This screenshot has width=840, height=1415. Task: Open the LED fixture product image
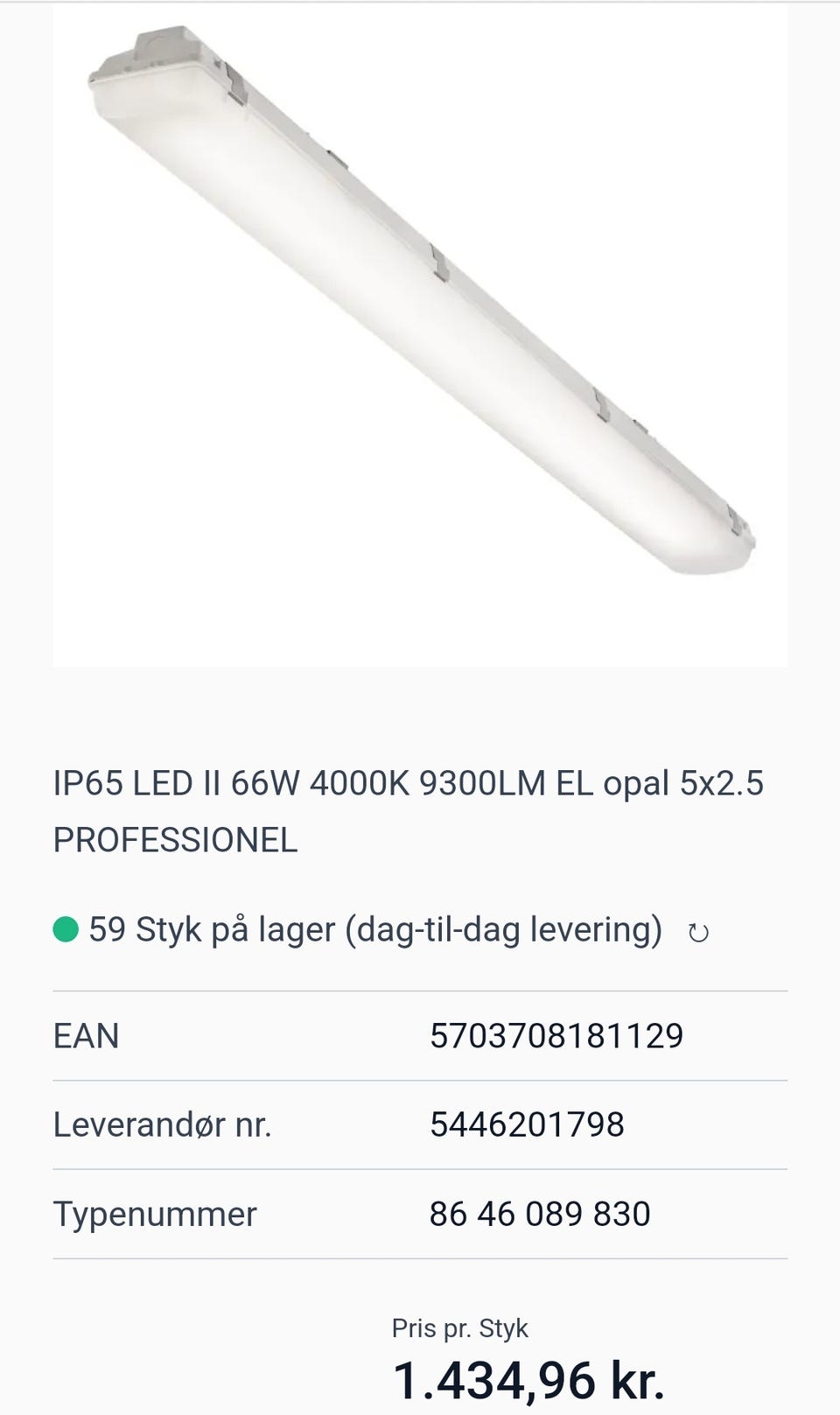coord(420,336)
